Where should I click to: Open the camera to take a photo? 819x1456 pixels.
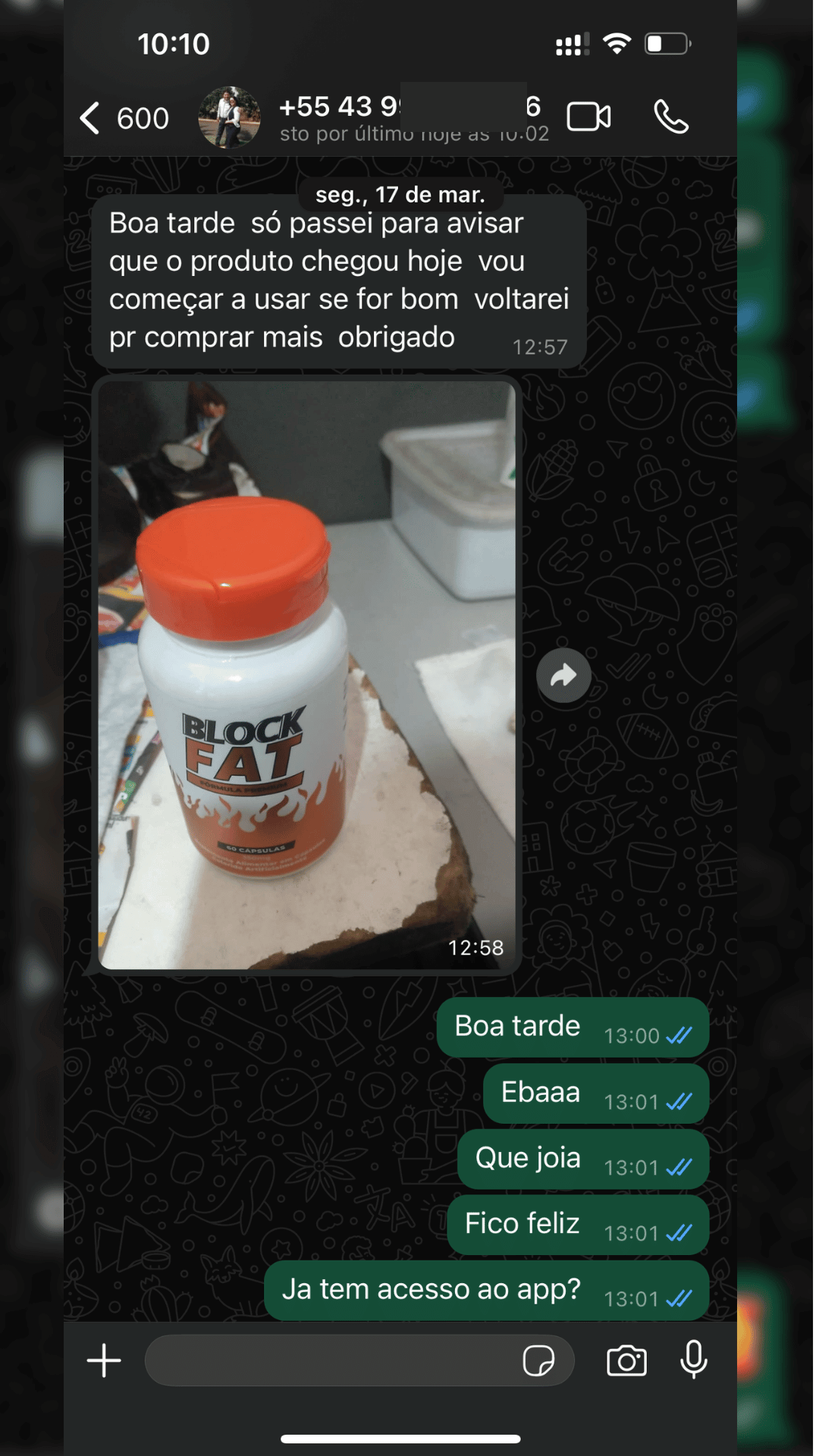tap(626, 1360)
